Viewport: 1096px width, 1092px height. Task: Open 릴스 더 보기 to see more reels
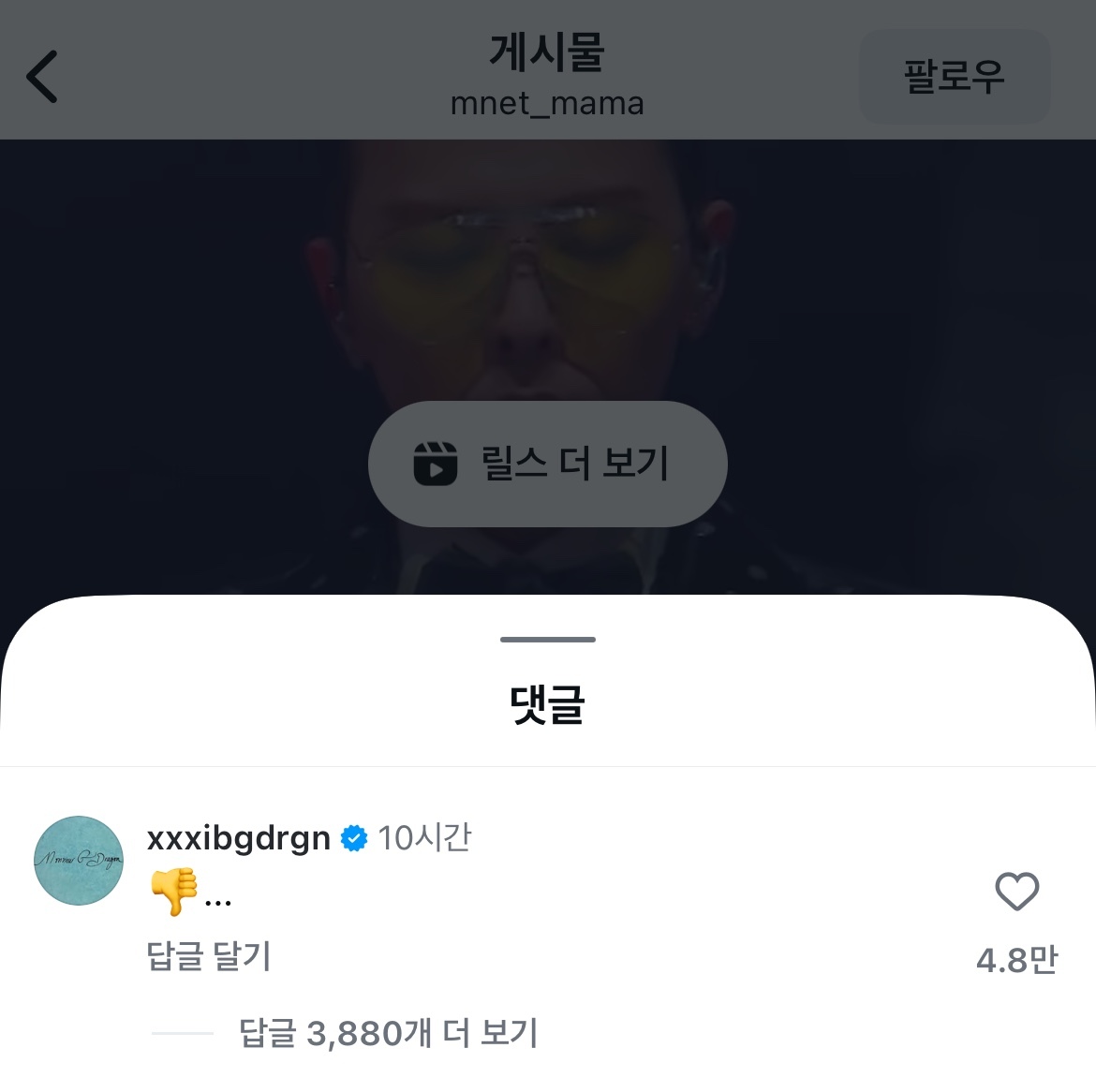(548, 464)
